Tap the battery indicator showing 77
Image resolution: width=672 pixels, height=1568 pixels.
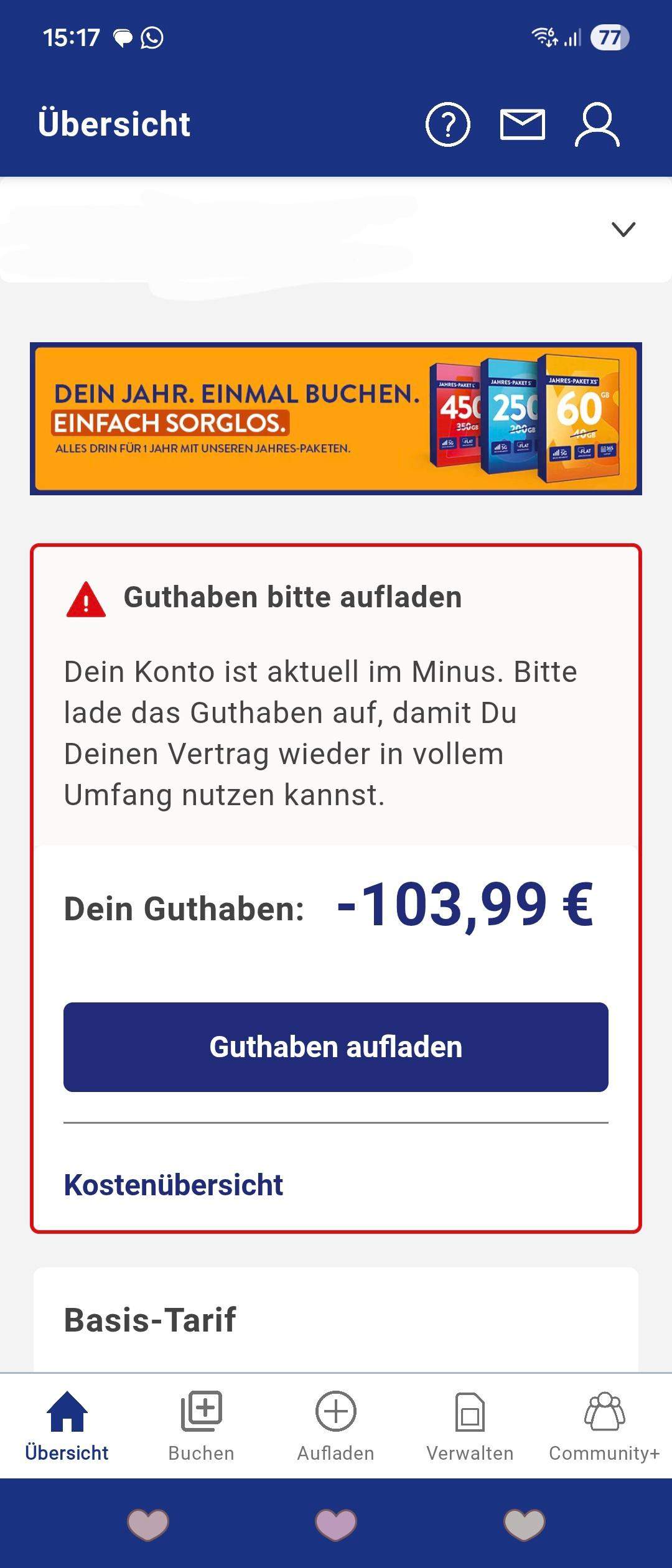pos(608,39)
